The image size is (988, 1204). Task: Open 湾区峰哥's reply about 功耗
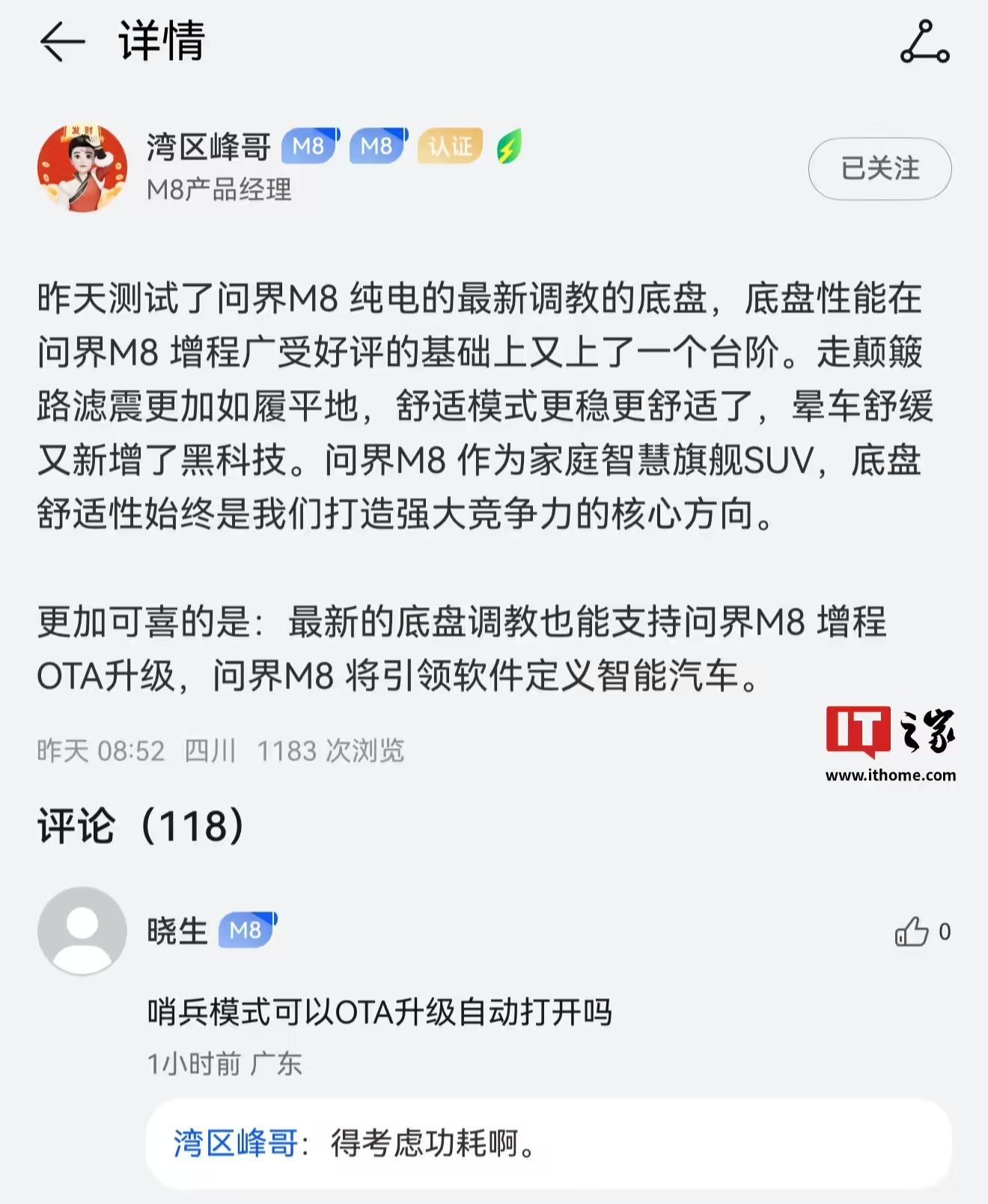click(548, 1143)
